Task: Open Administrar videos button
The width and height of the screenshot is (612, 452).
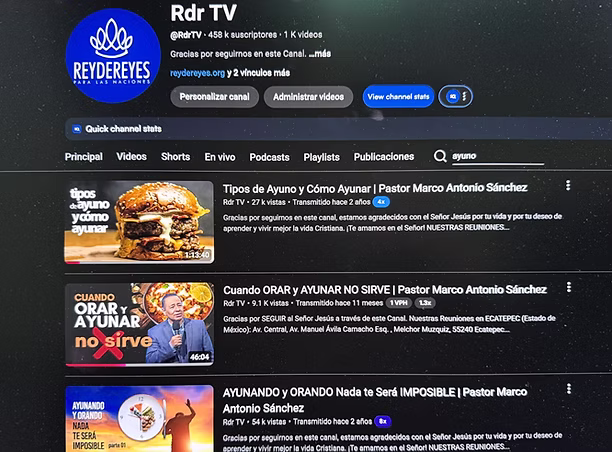Action: point(308,97)
